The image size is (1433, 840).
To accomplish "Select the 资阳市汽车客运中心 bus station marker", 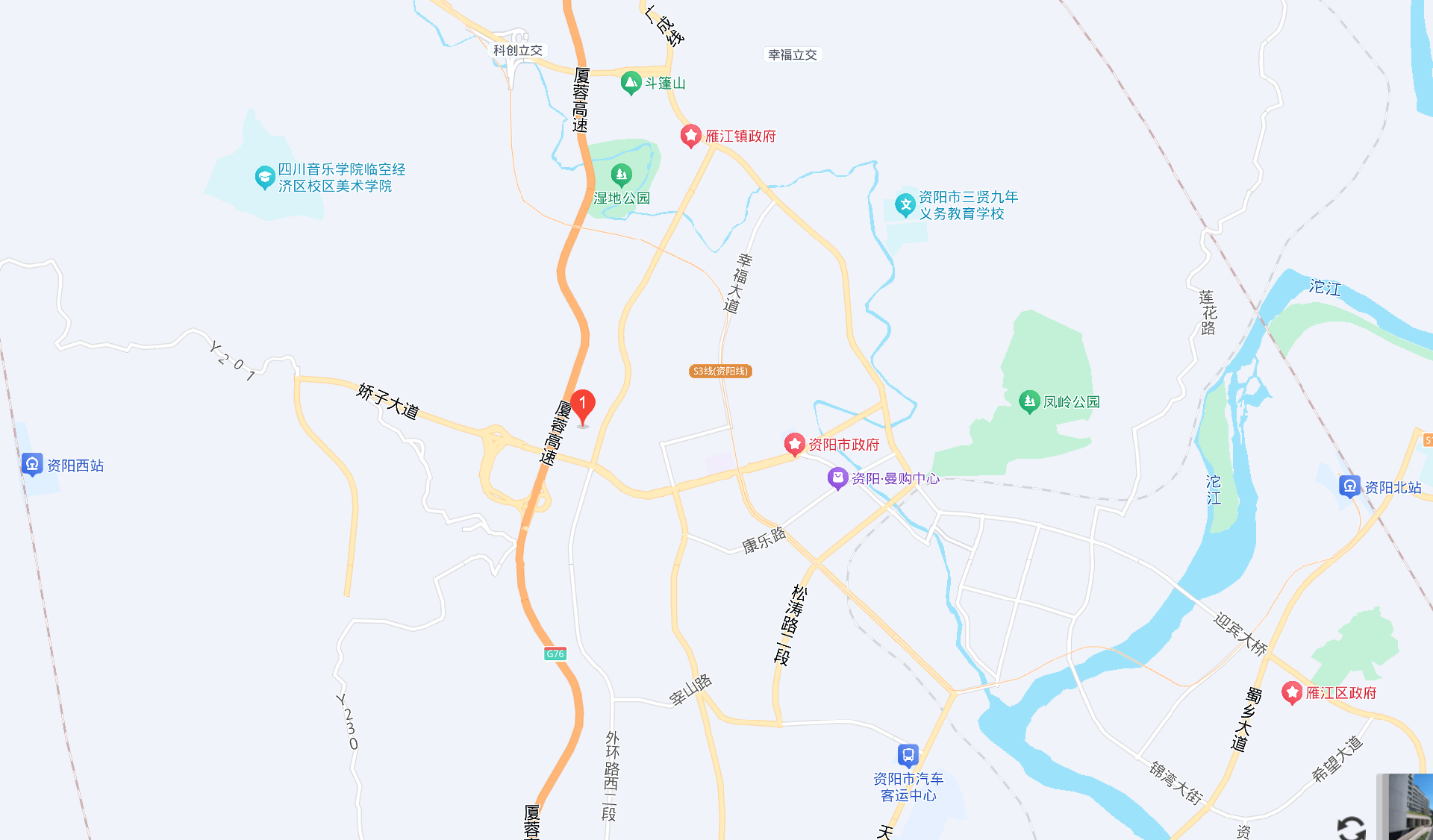I will pos(908,756).
